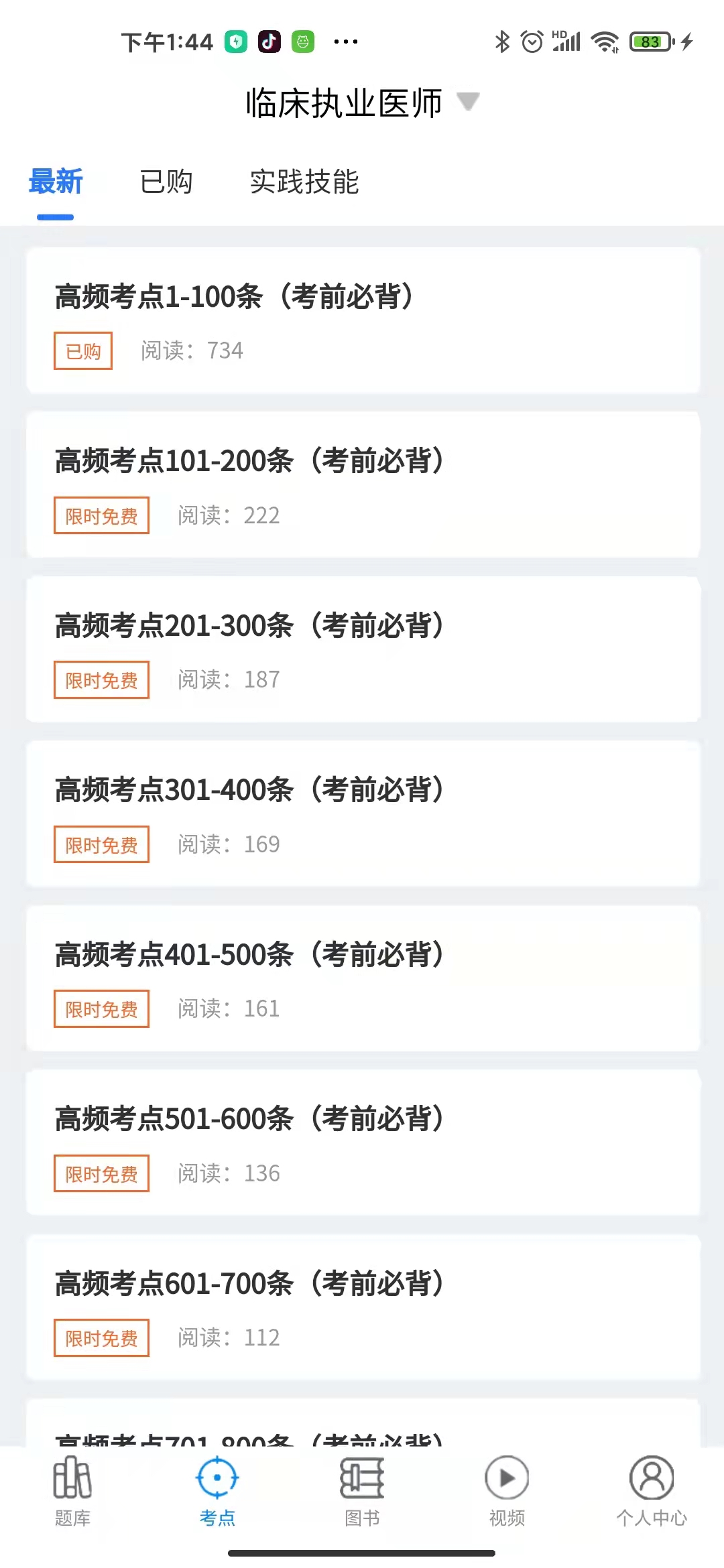Tap the bookshelf icon above 题库
This screenshot has height=1568, width=724.
click(74, 1478)
